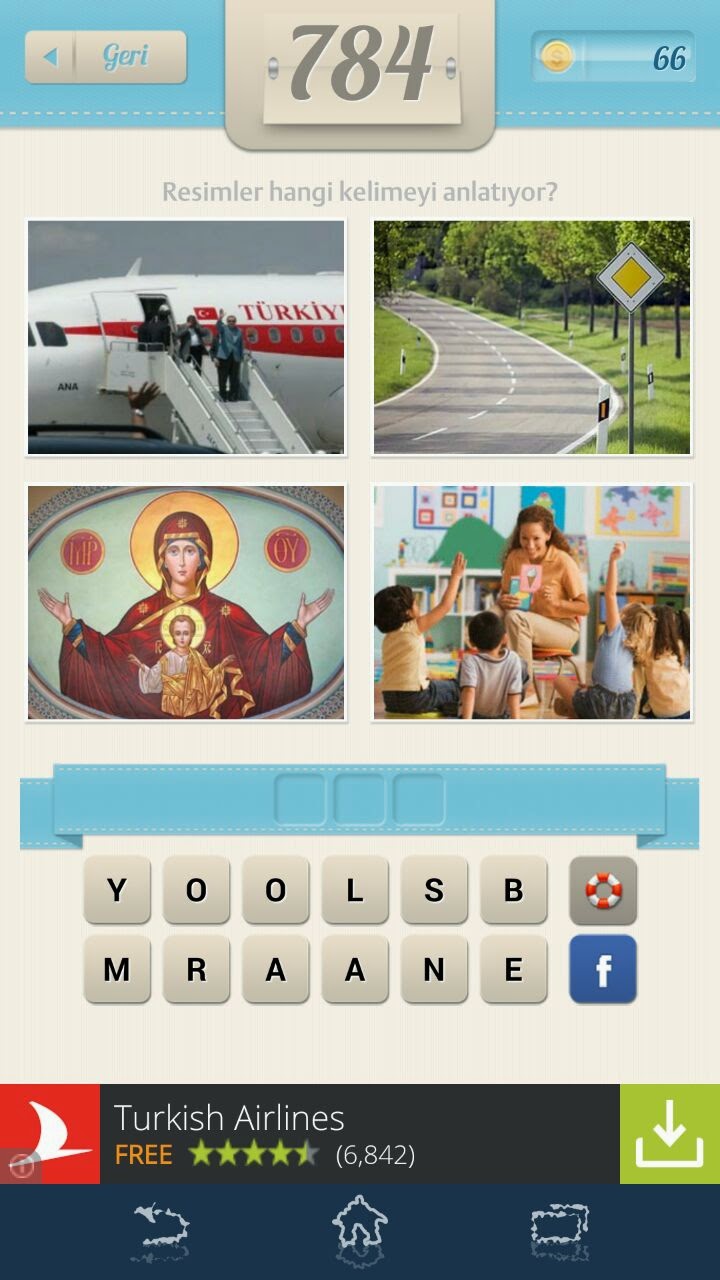Choose the letter S tile
720x1280 pixels.
point(434,890)
